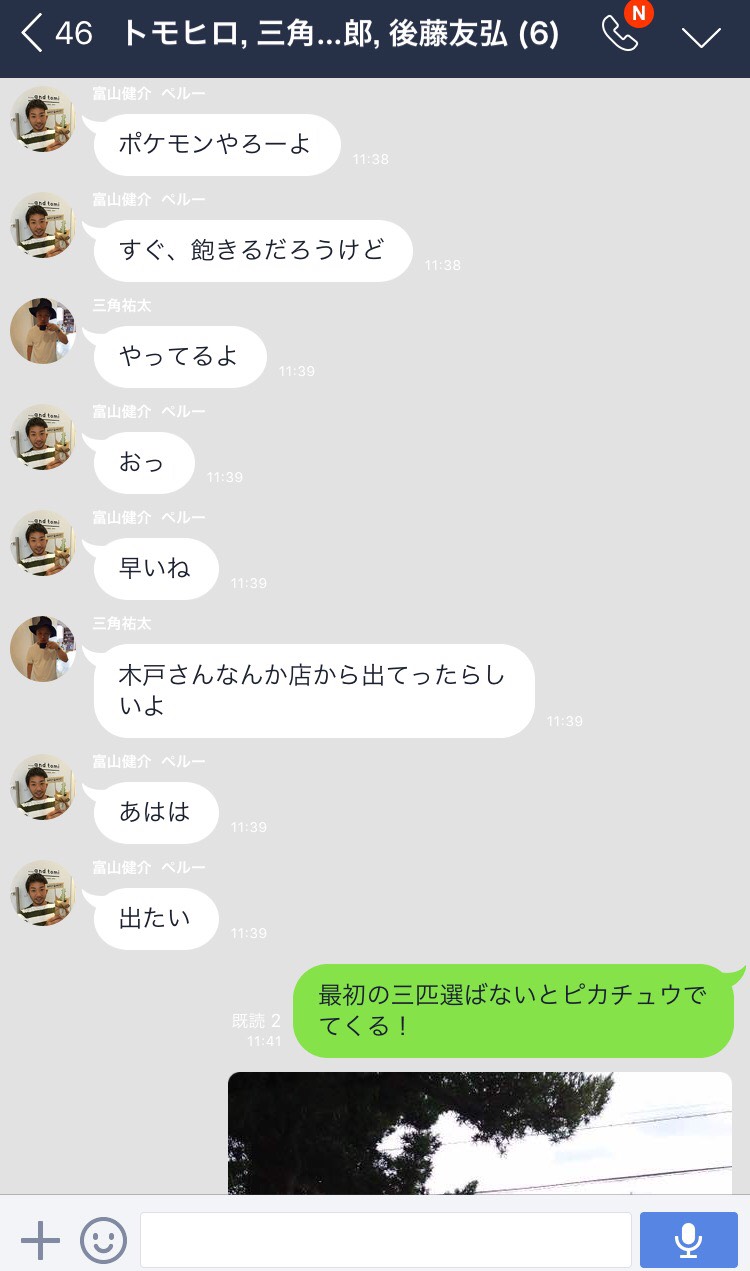Open avatar next to 'ポケモンやろーよ' message
The height and width of the screenshot is (1271, 750).
pyautogui.click(x=43, y=119)
